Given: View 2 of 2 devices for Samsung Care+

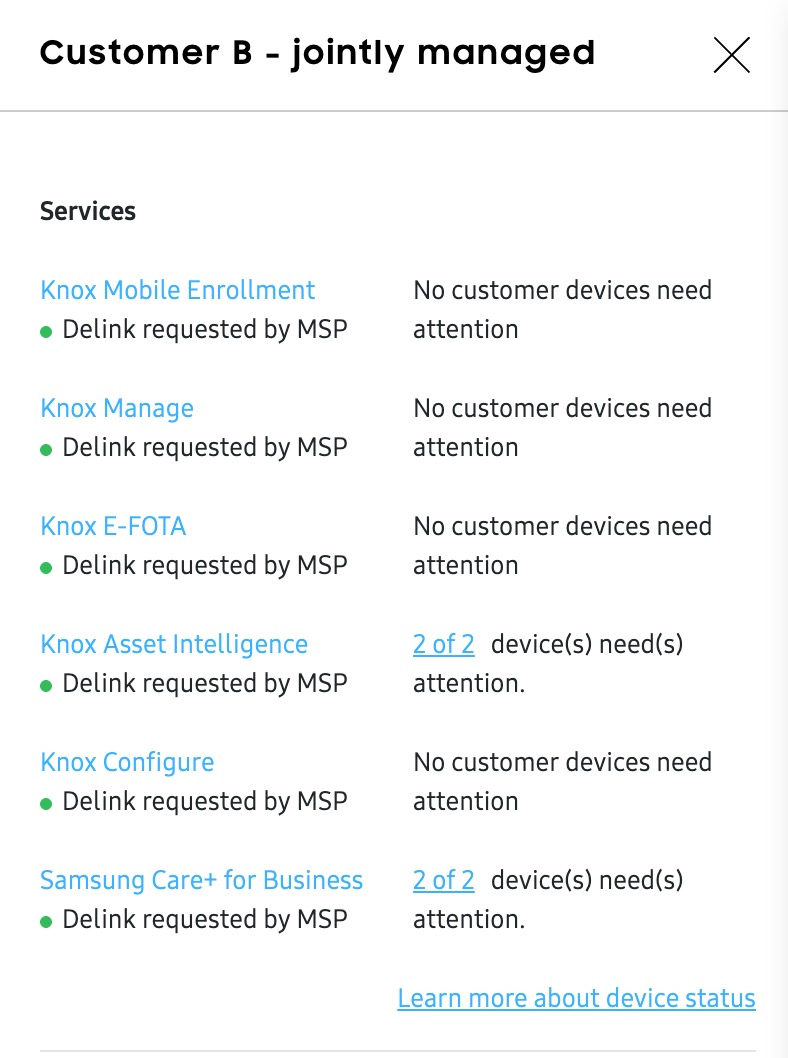Looking at the screenshot, I should click(443, 880).
